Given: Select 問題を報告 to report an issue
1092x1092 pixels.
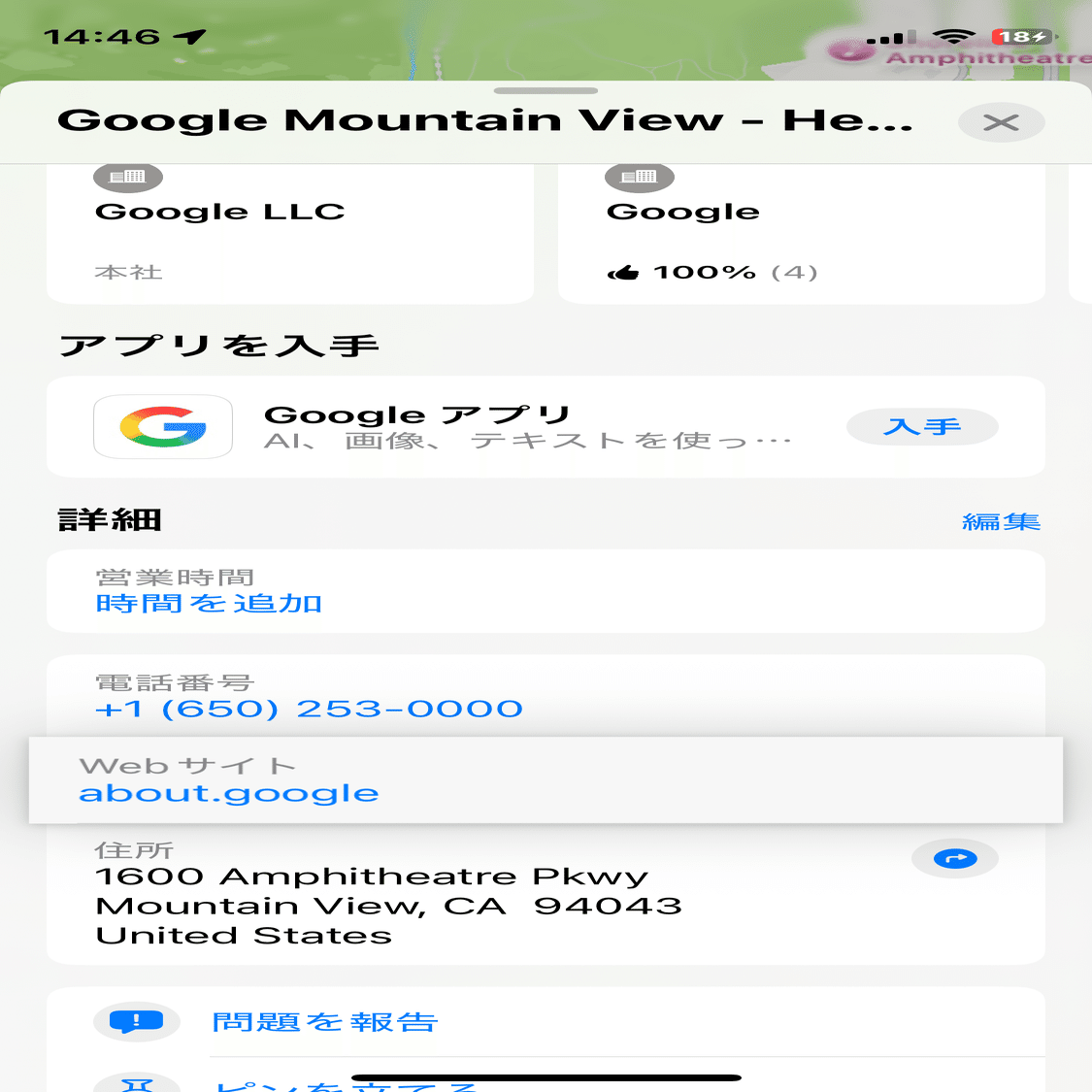Looking at the screenshot, I should coord(324,1022).
